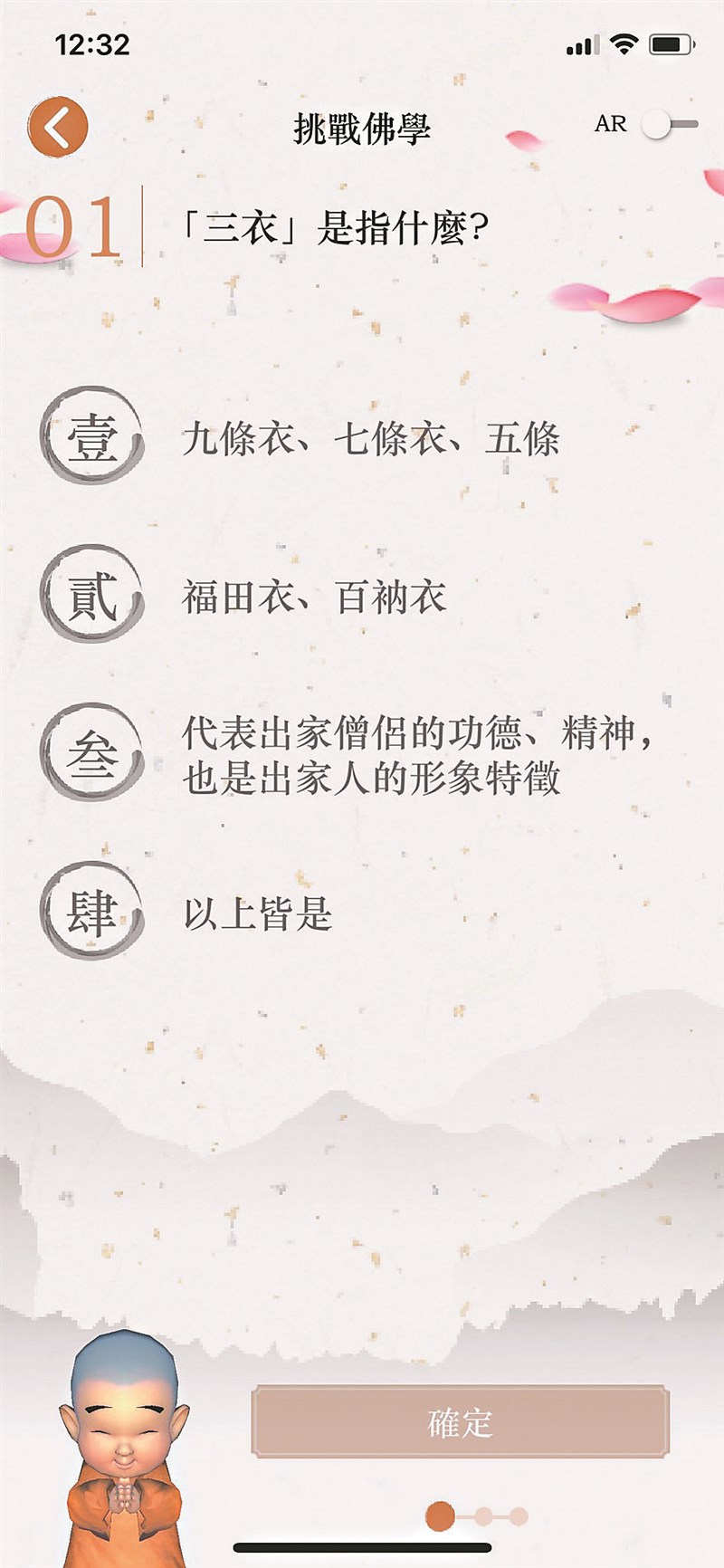724x1568 pixels.
Task: Toggle the AR switch on
Action: click(668, 125)
